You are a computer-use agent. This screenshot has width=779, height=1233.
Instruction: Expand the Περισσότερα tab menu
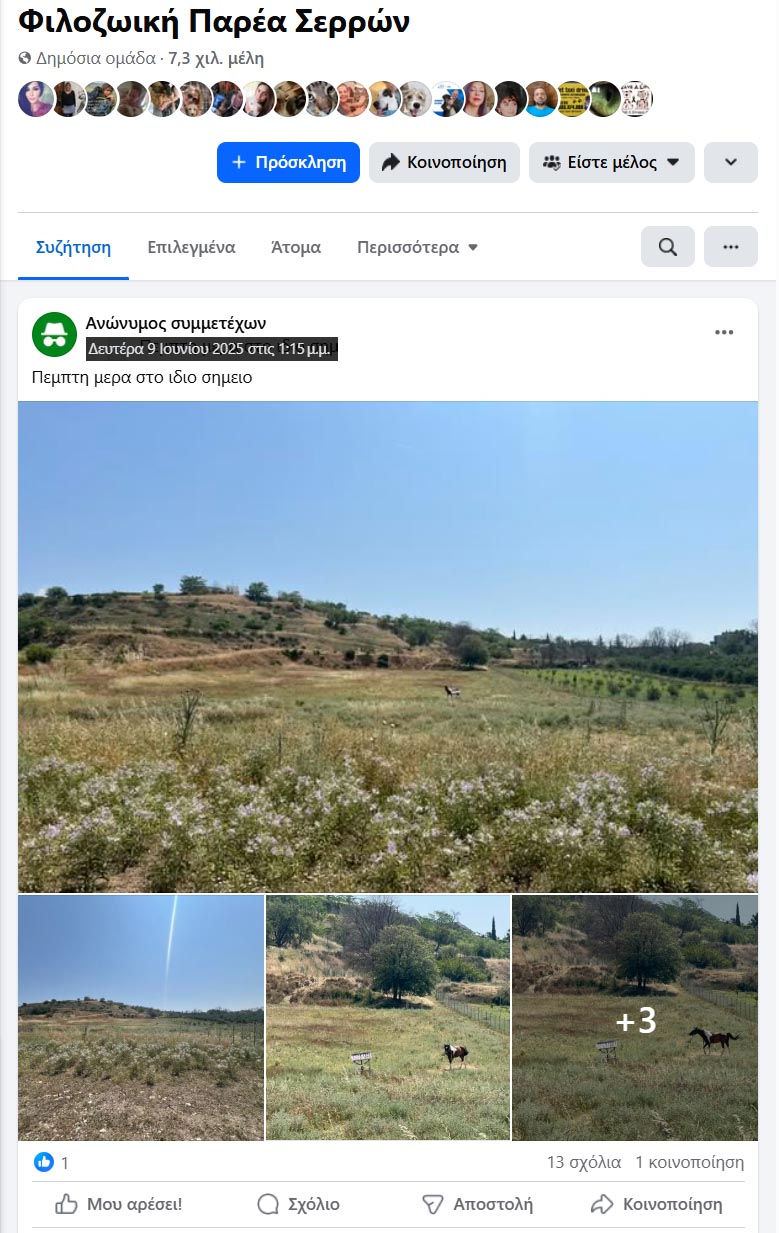(x=417, y=247)
